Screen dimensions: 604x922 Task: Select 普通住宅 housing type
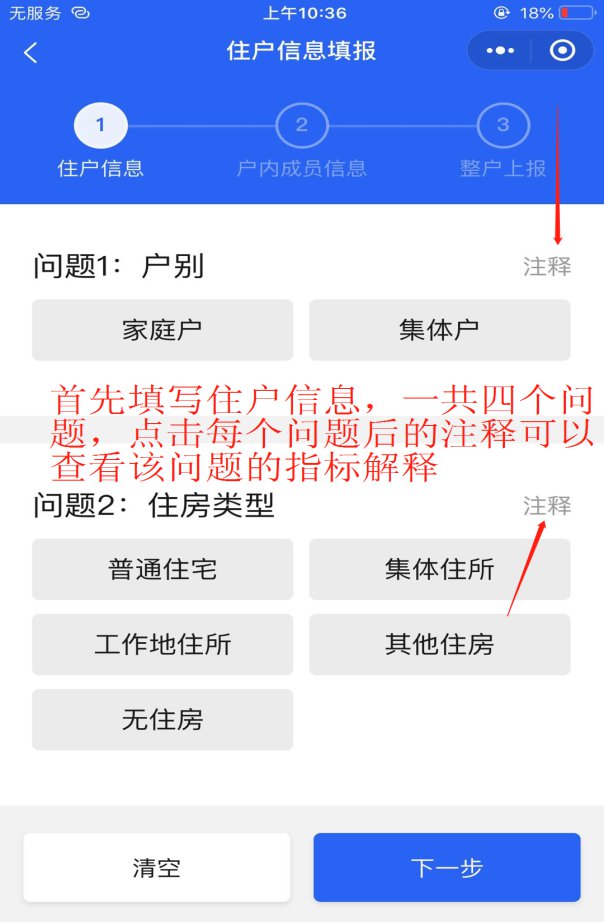162,570
